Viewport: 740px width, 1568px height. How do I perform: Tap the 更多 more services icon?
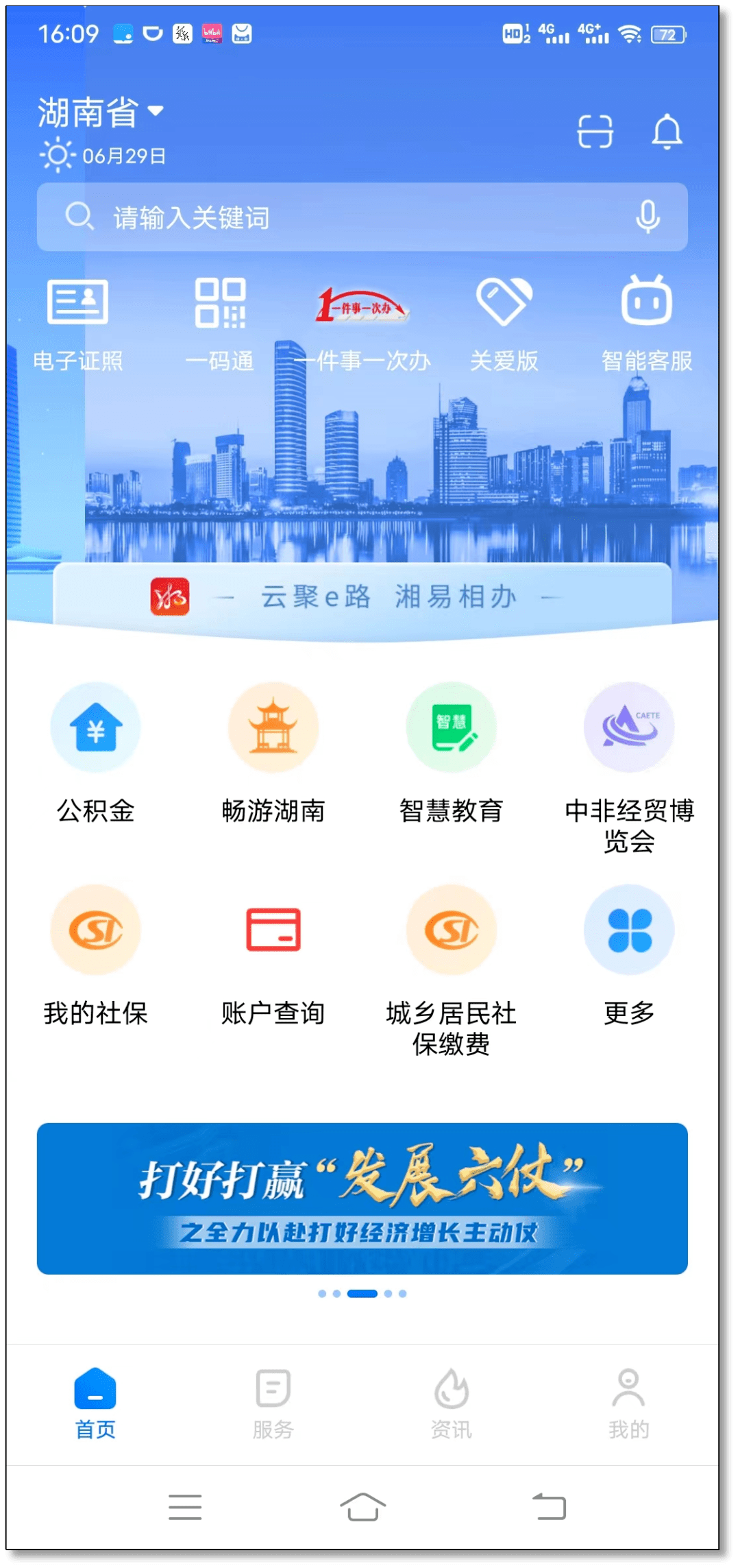pos(629,929)
